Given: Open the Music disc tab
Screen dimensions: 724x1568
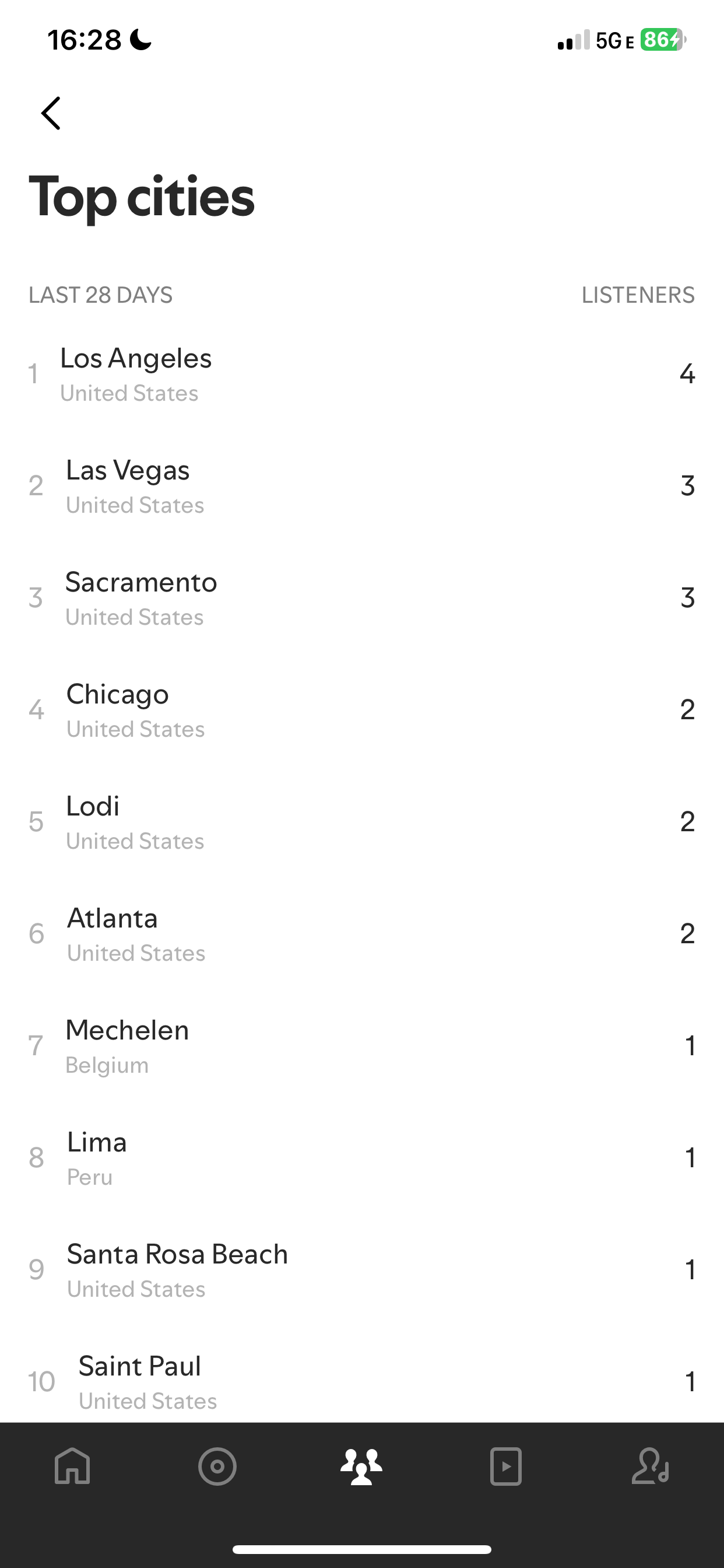Looking at the screenshot, I should [x=217, y=1466].
